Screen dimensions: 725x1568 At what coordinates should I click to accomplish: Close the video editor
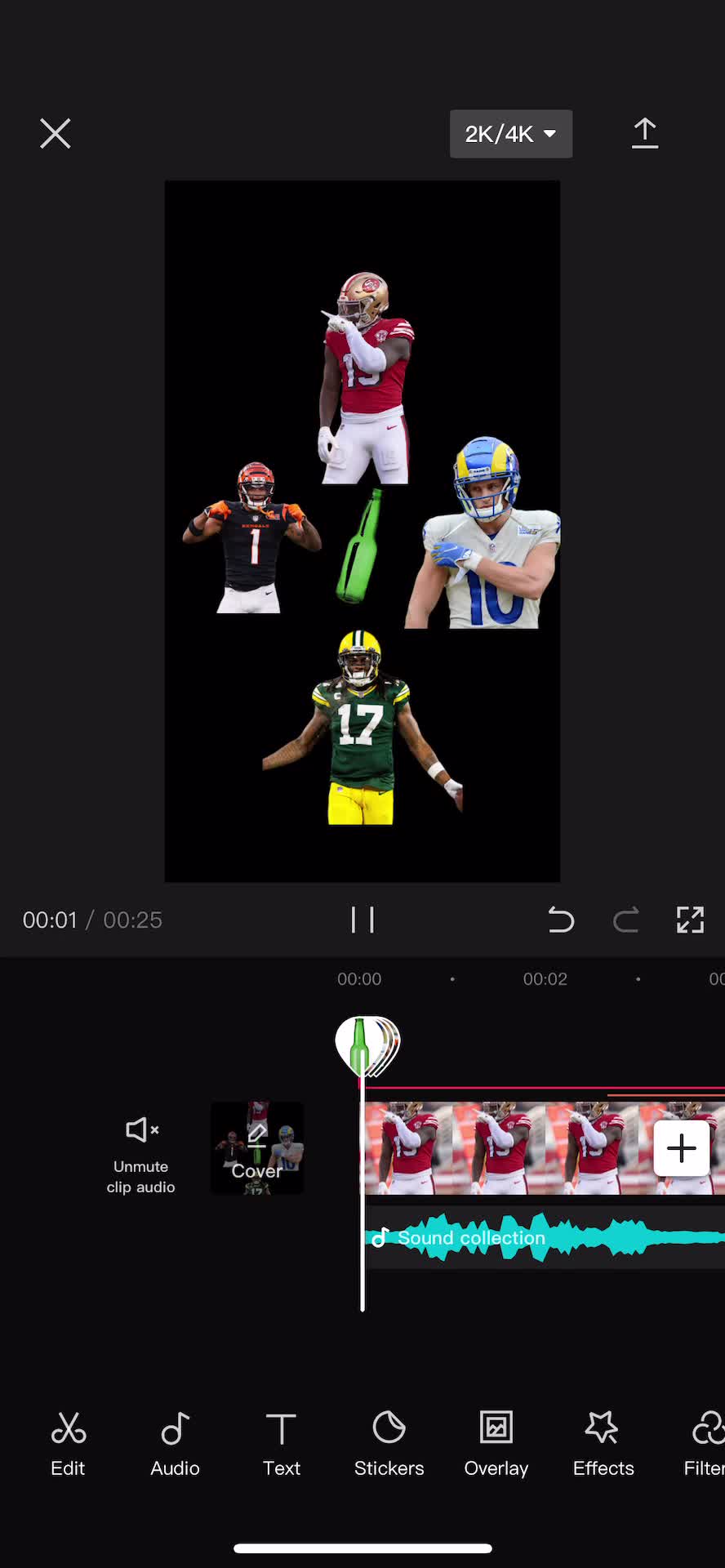tap(56, 133)
